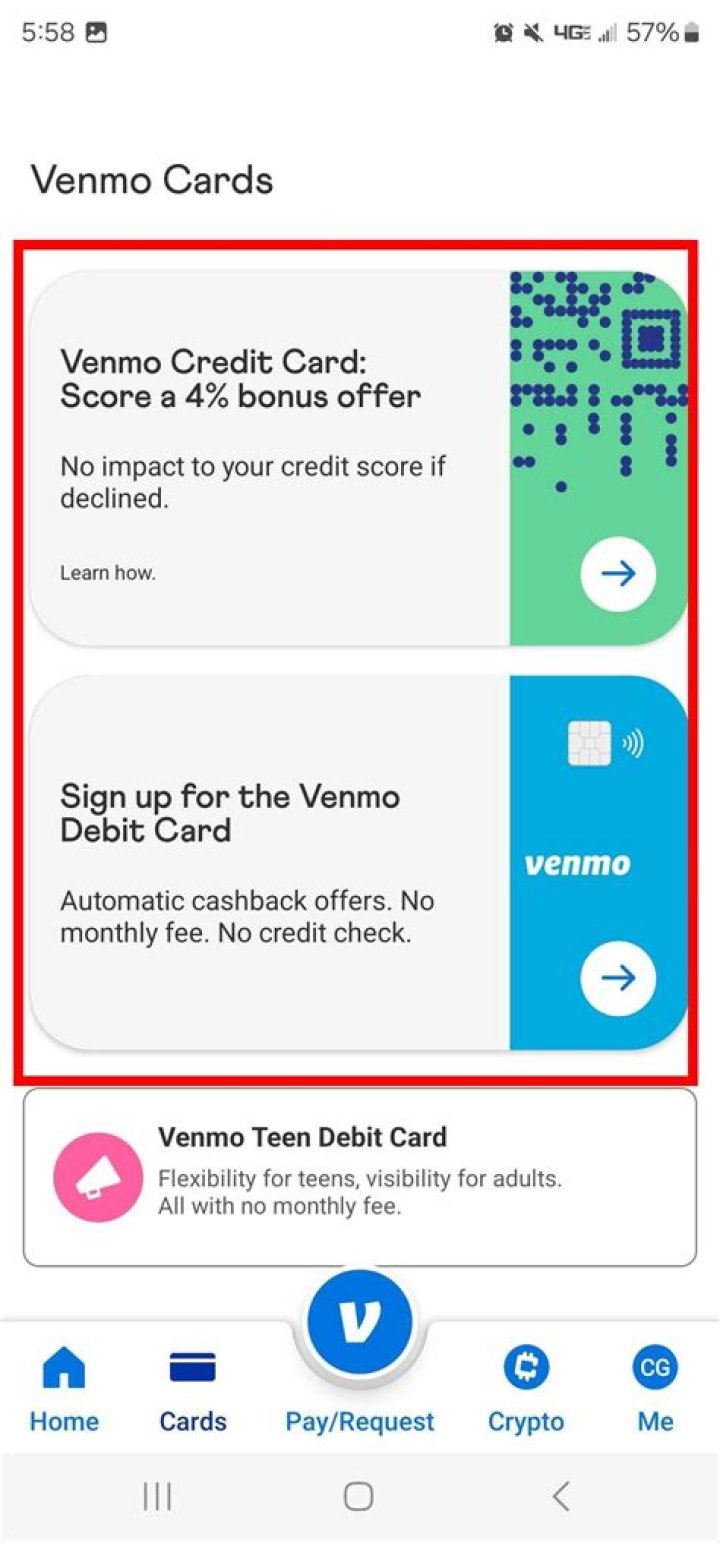Tap the Venmo Pay/Request button
This screenshot has height=1543, width=720.
pyautogui.click(x=360, y=1321)
